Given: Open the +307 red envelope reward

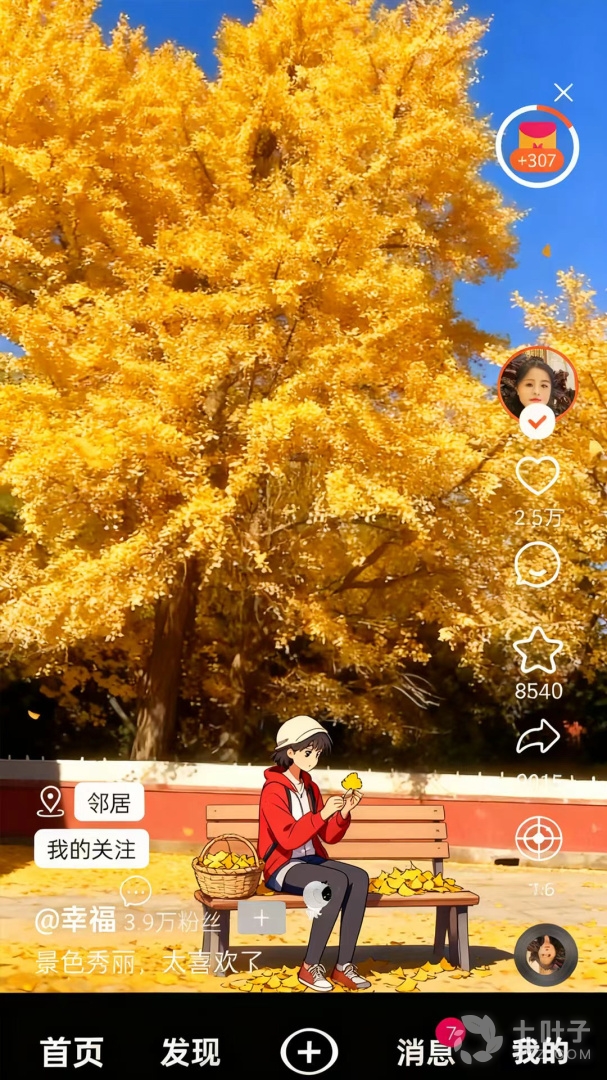Looking at the screenshot, I should click(537, 146).
